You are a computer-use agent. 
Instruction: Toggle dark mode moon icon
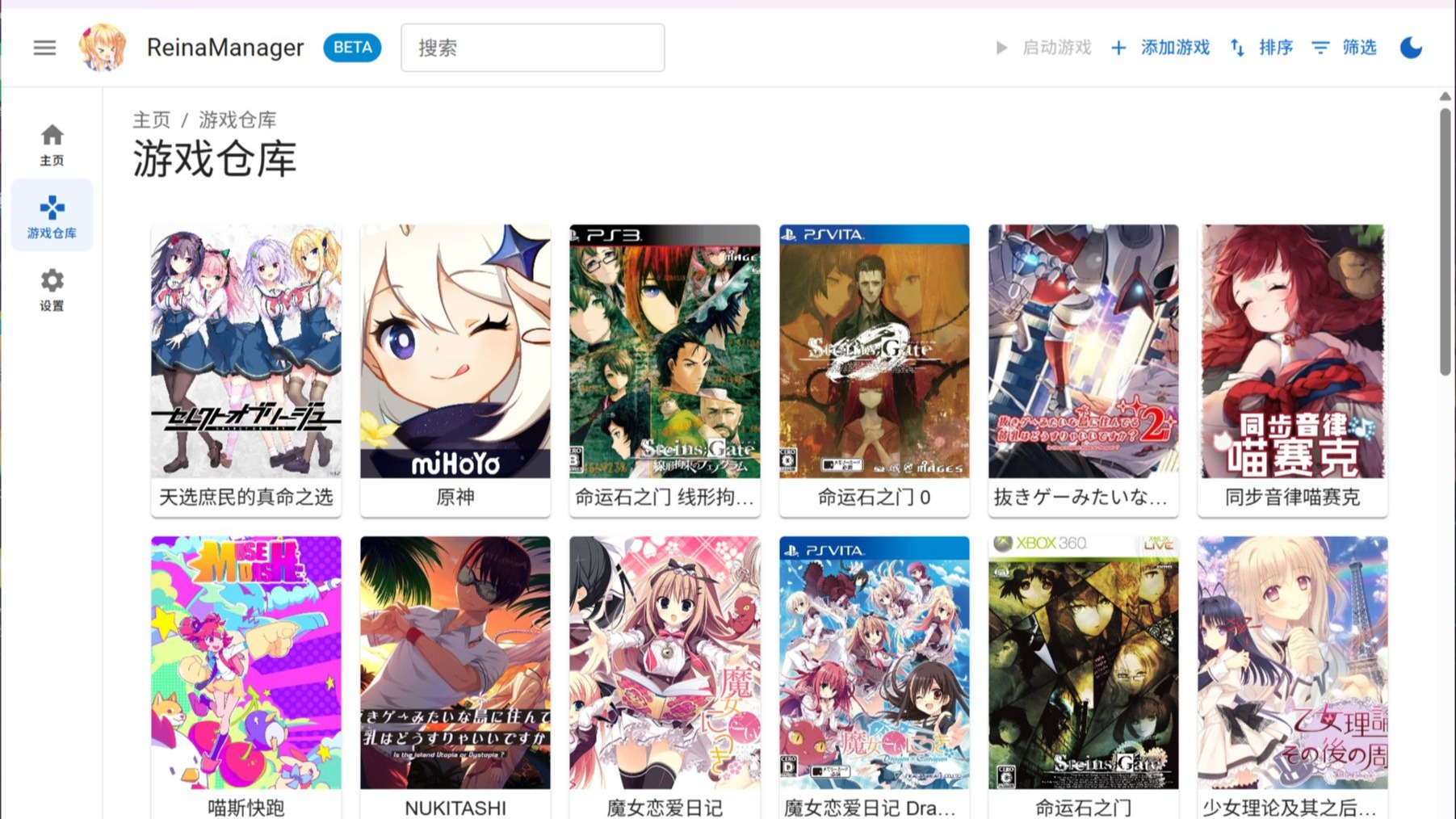pos(1411,48)
